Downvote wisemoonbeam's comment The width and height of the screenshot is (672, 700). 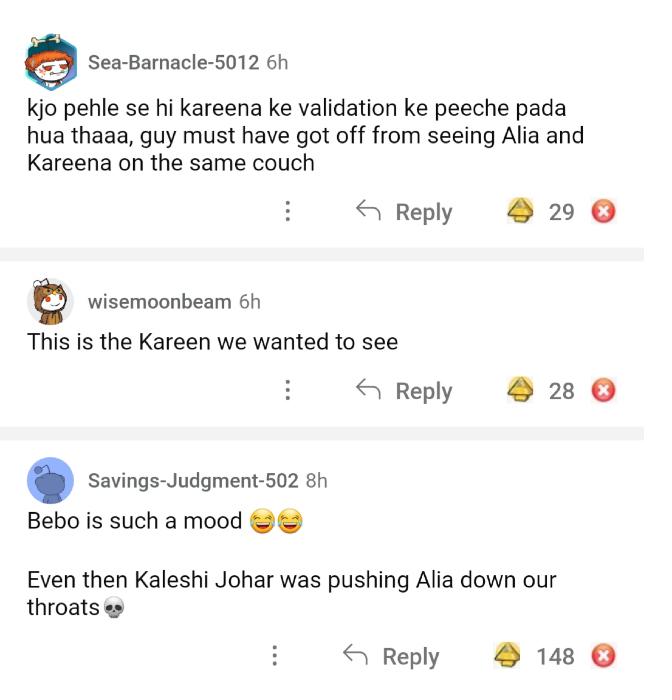[603, 390]
